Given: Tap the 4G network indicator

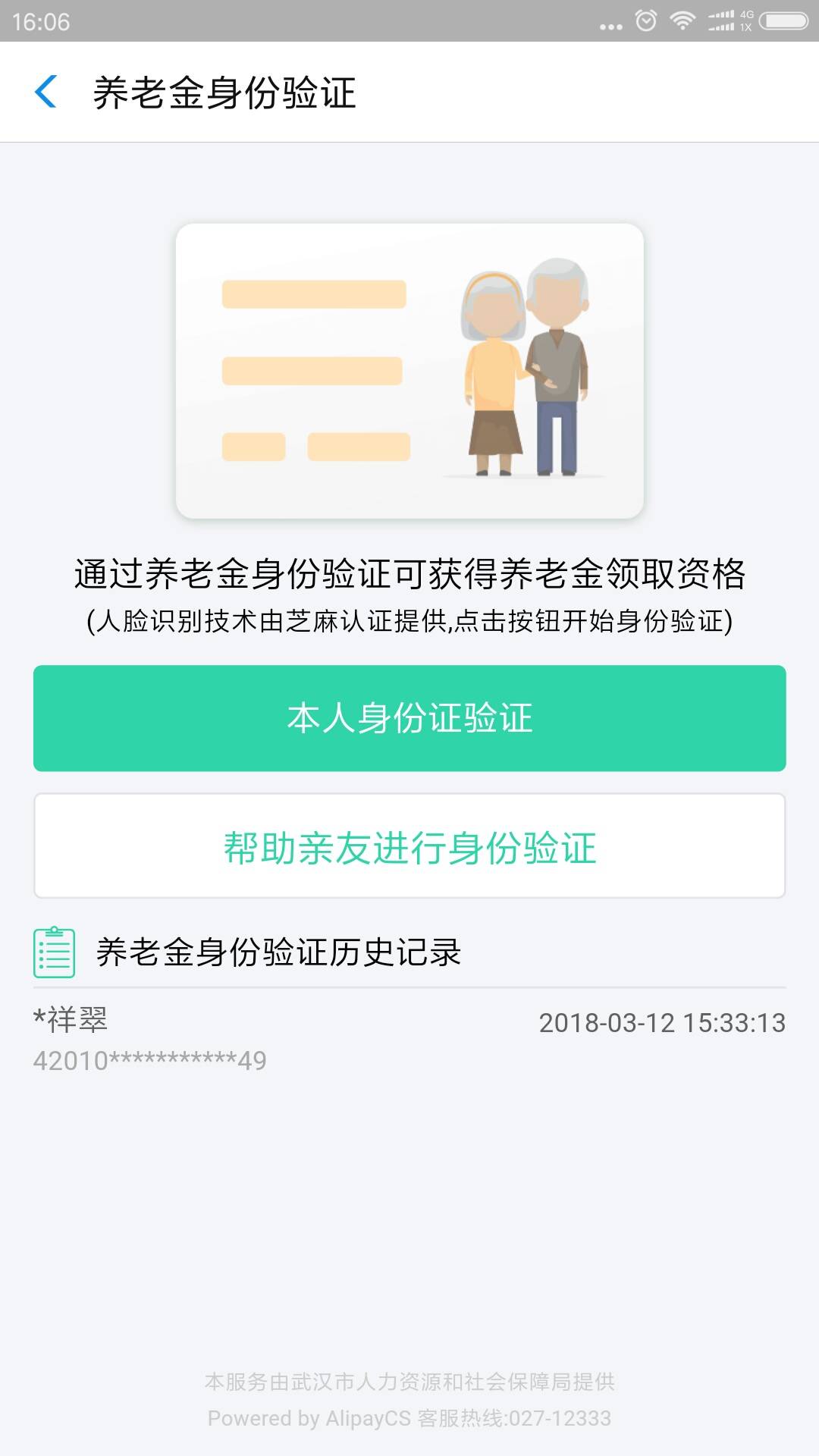Looking at the screenshot, I should pyautogui.click(x=746, y=17).
